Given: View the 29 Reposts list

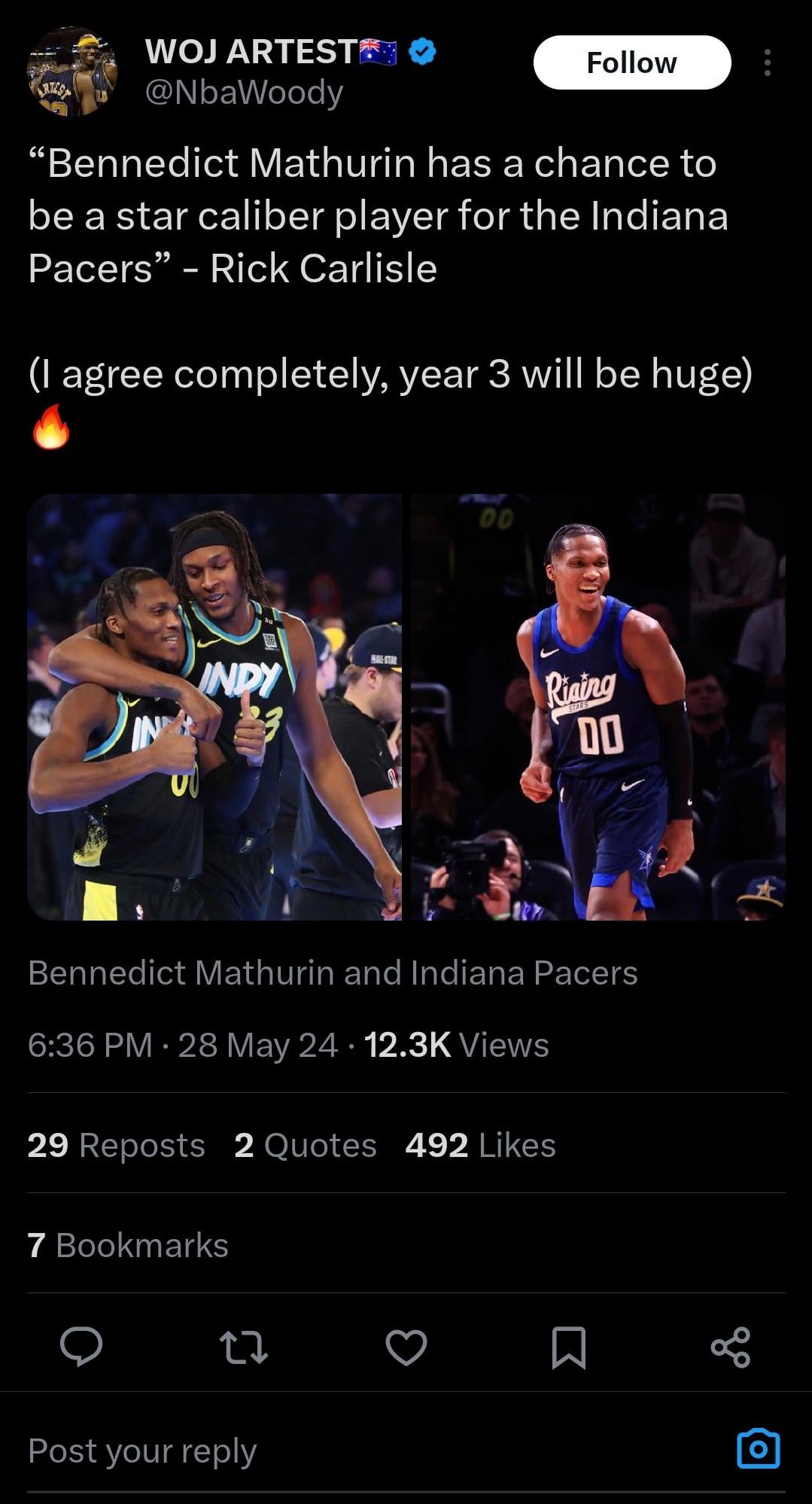Looking at the screenshot, I should [116, 1145].
